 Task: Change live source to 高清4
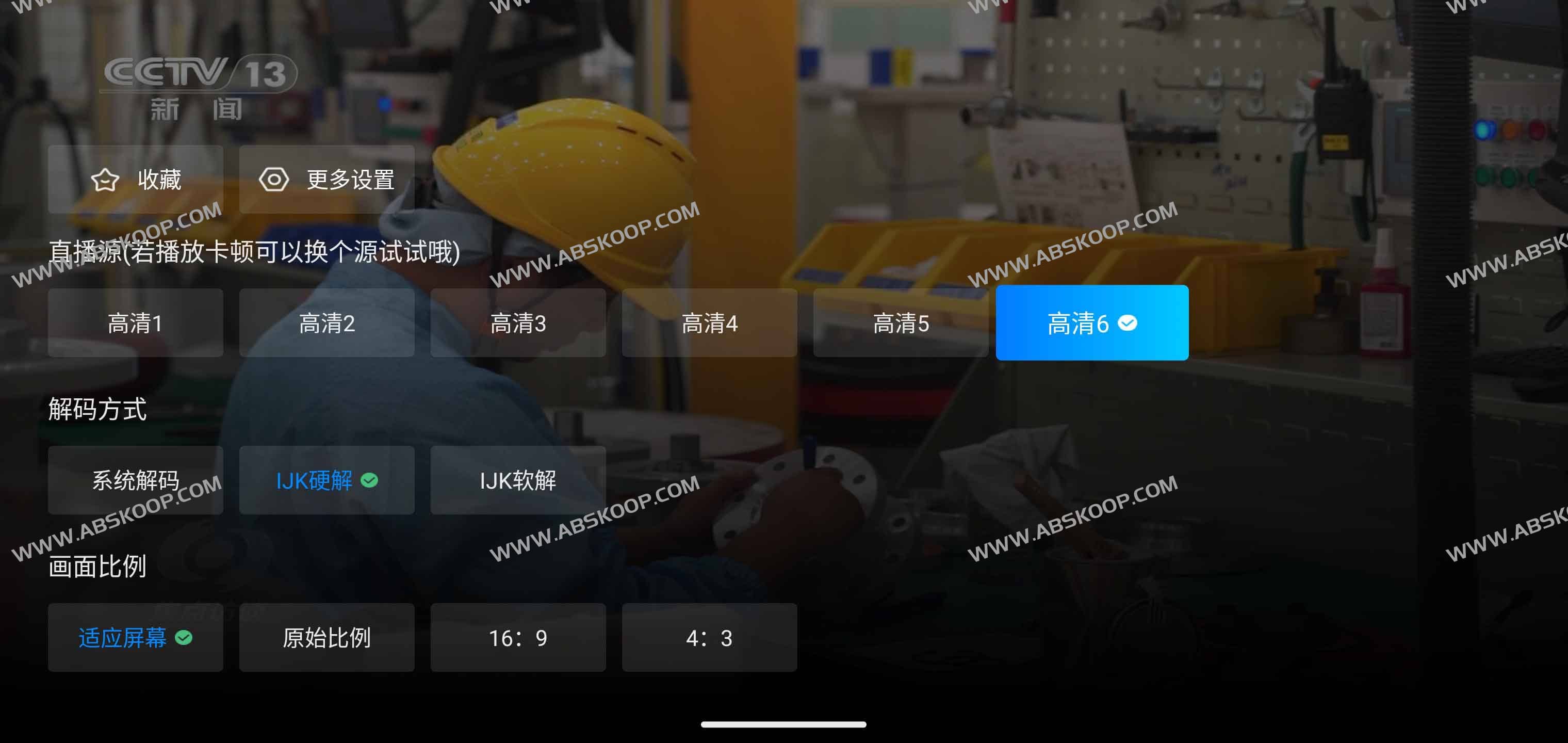tap(709, 323)
